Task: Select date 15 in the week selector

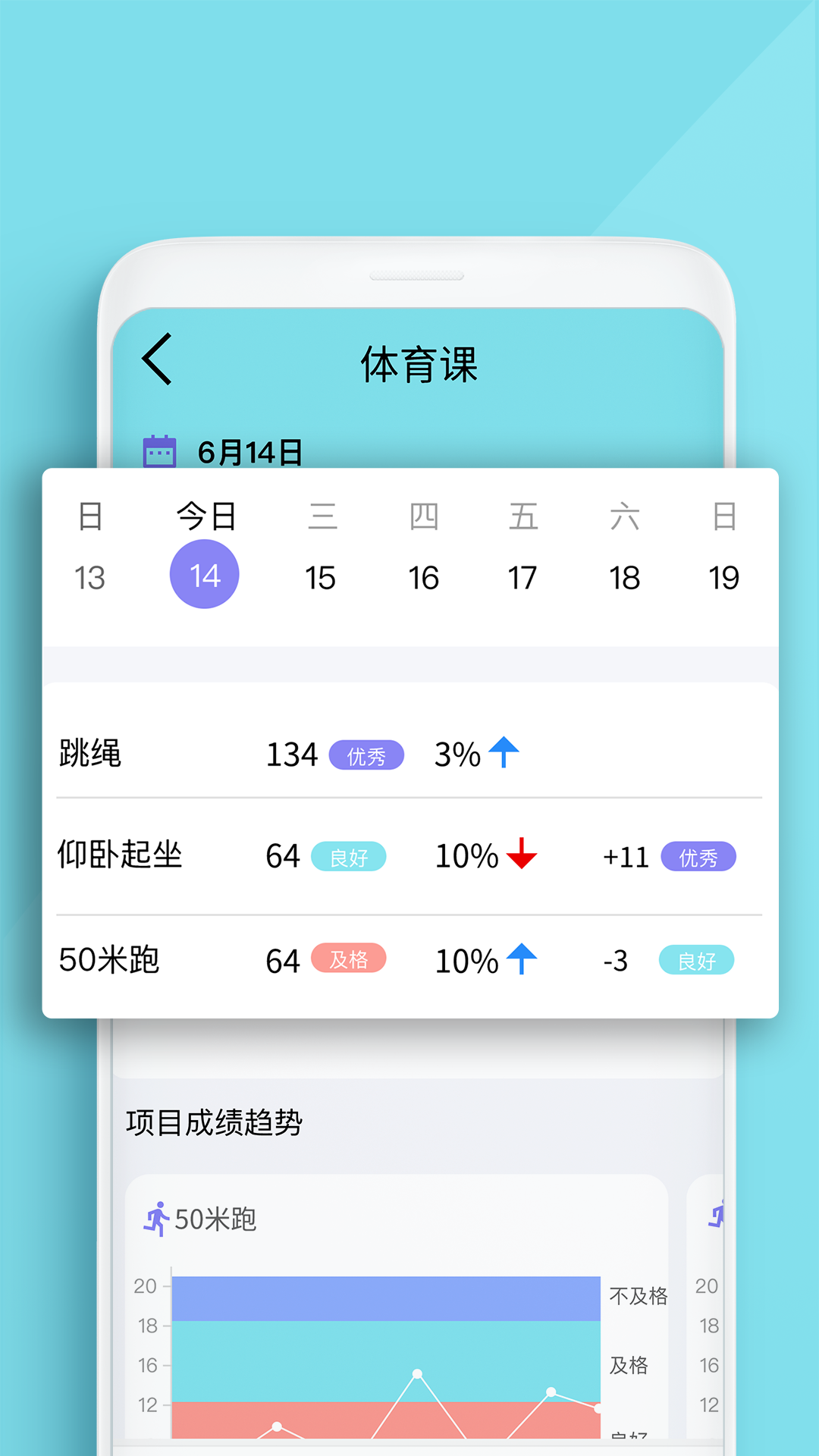Action: pos(322,577)
